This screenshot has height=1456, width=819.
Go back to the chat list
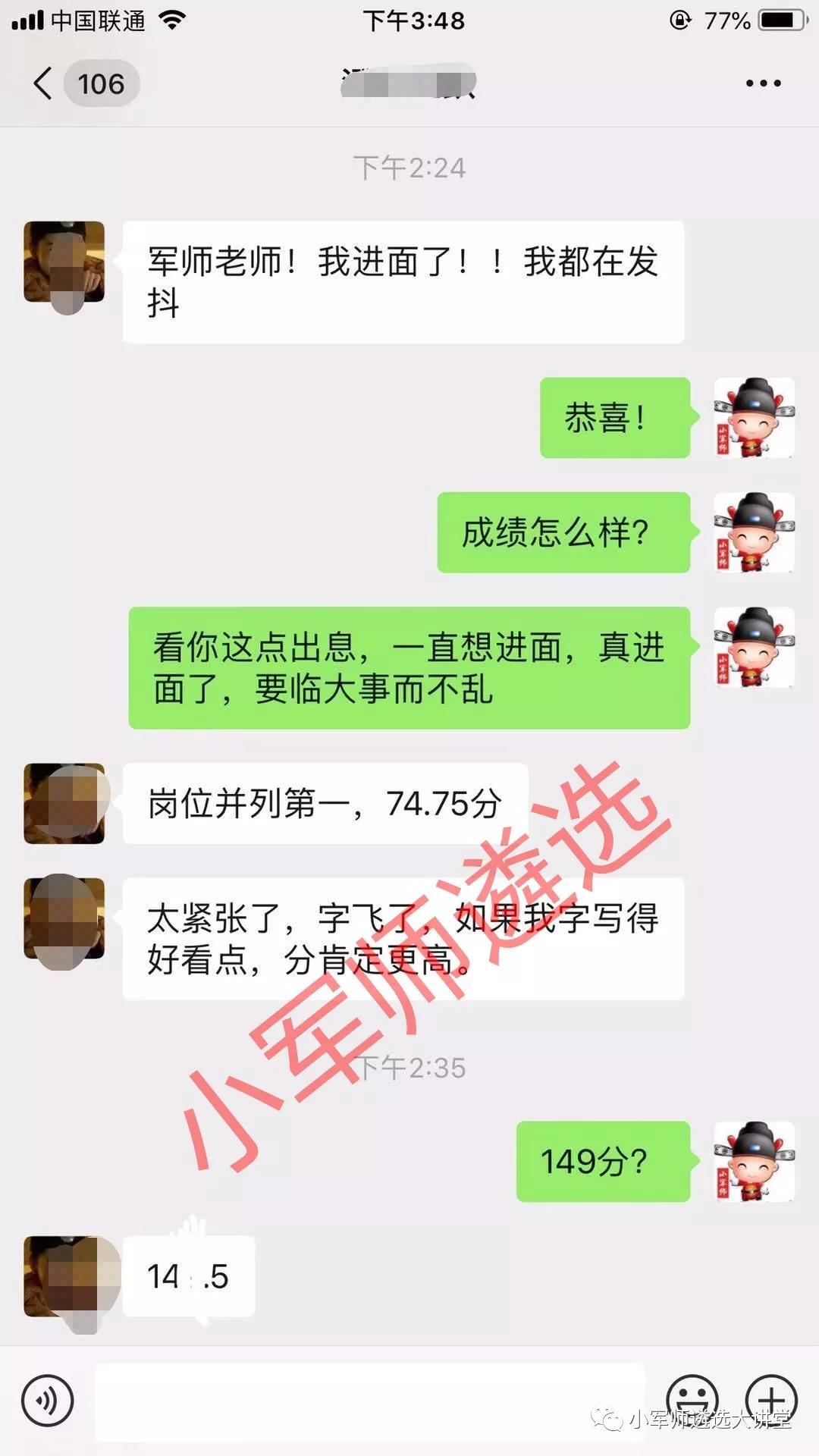pos(44,83)
